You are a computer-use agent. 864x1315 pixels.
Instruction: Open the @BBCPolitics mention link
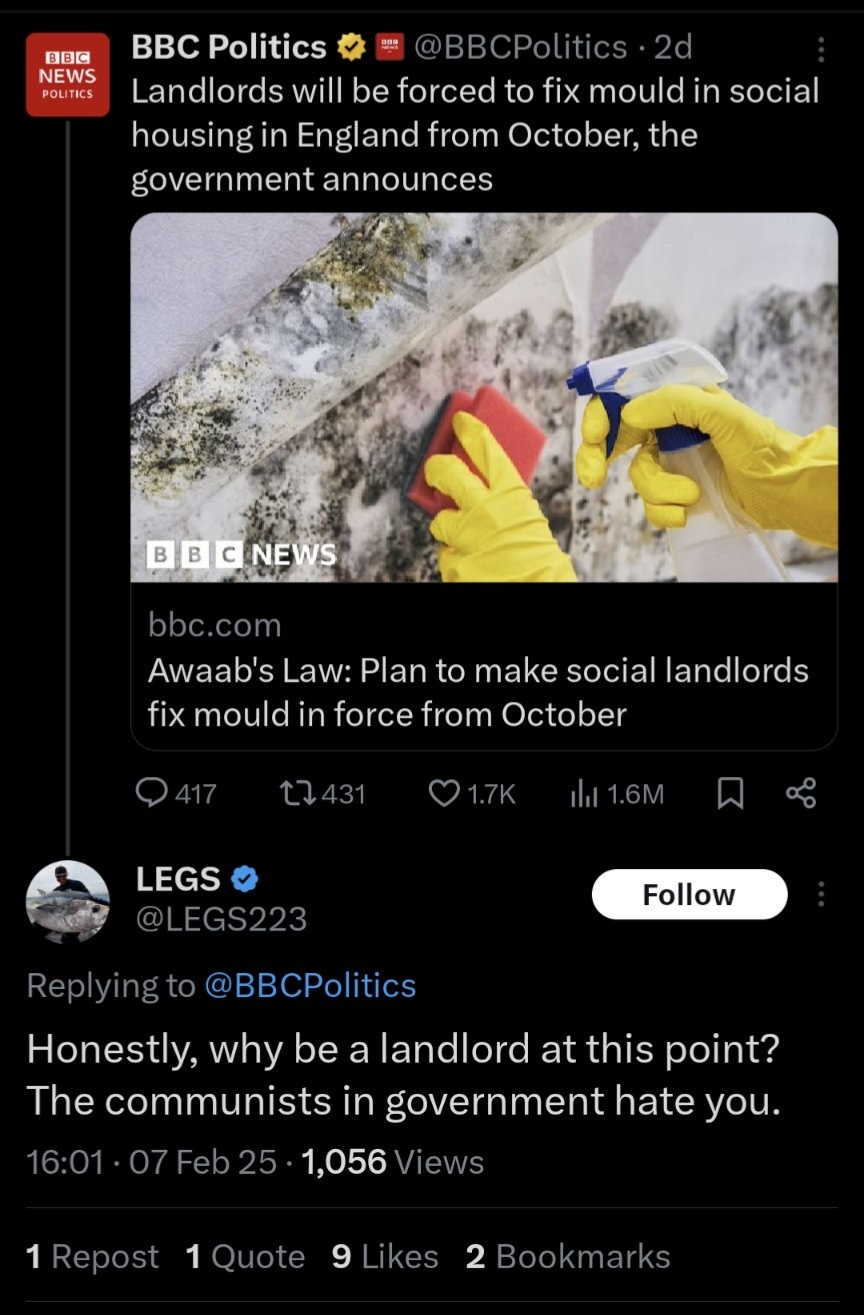tap(309, 986)
